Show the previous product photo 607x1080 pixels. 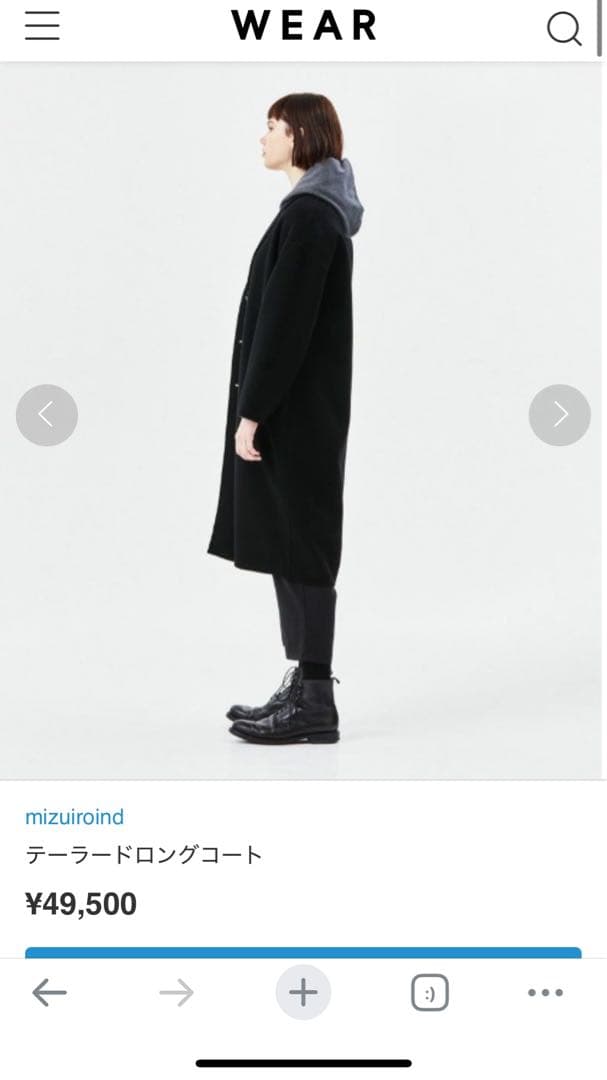click(x=46, y=415)
